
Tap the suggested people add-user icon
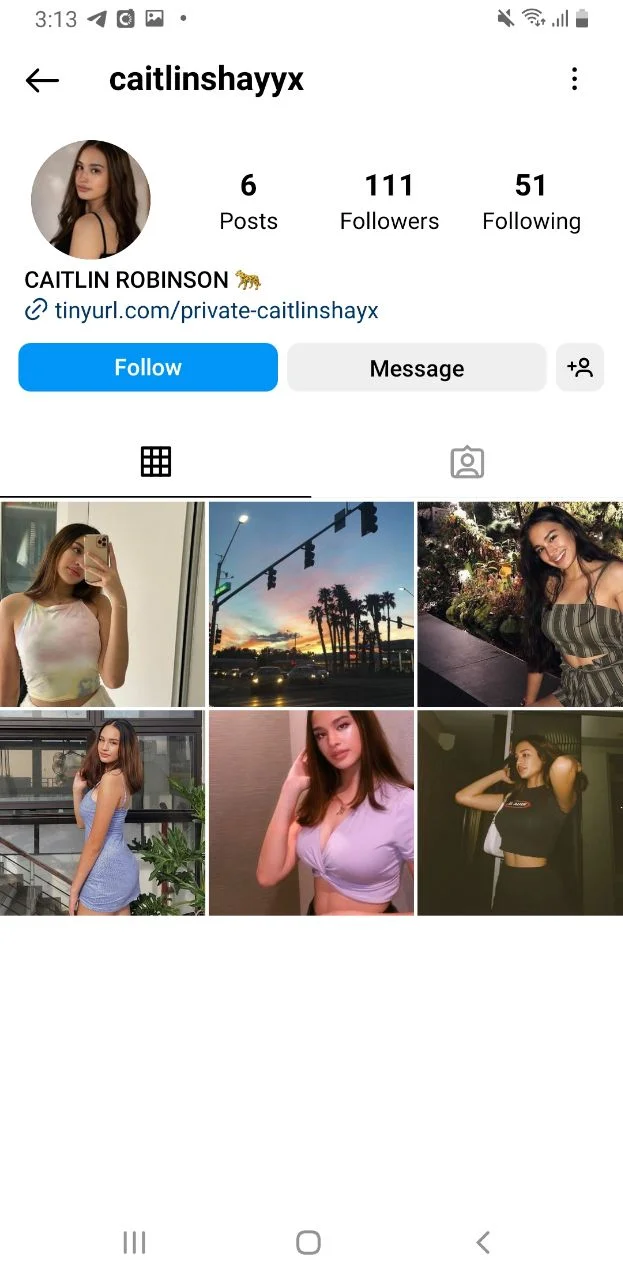pos(580,368)
